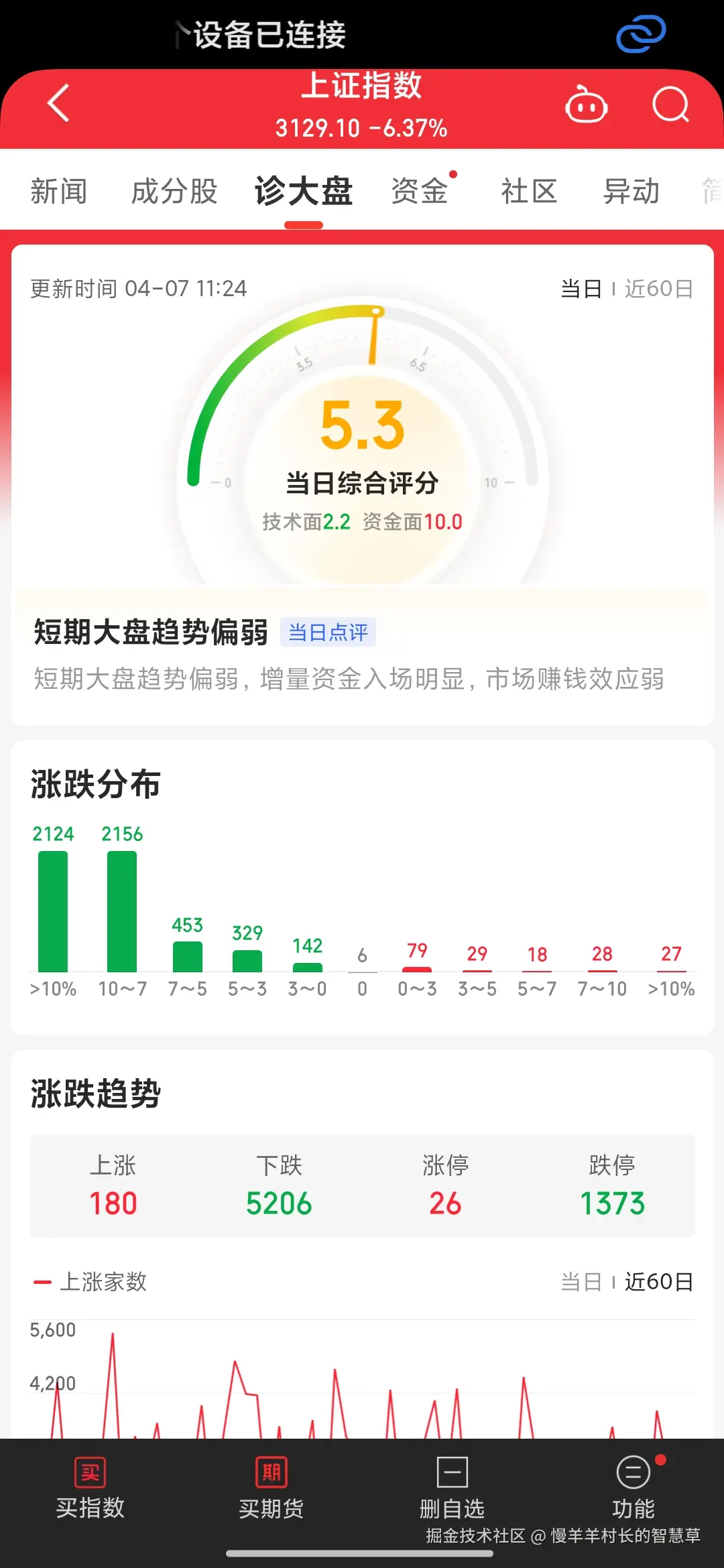Open the robot assistant helper

tap(585, 106)
